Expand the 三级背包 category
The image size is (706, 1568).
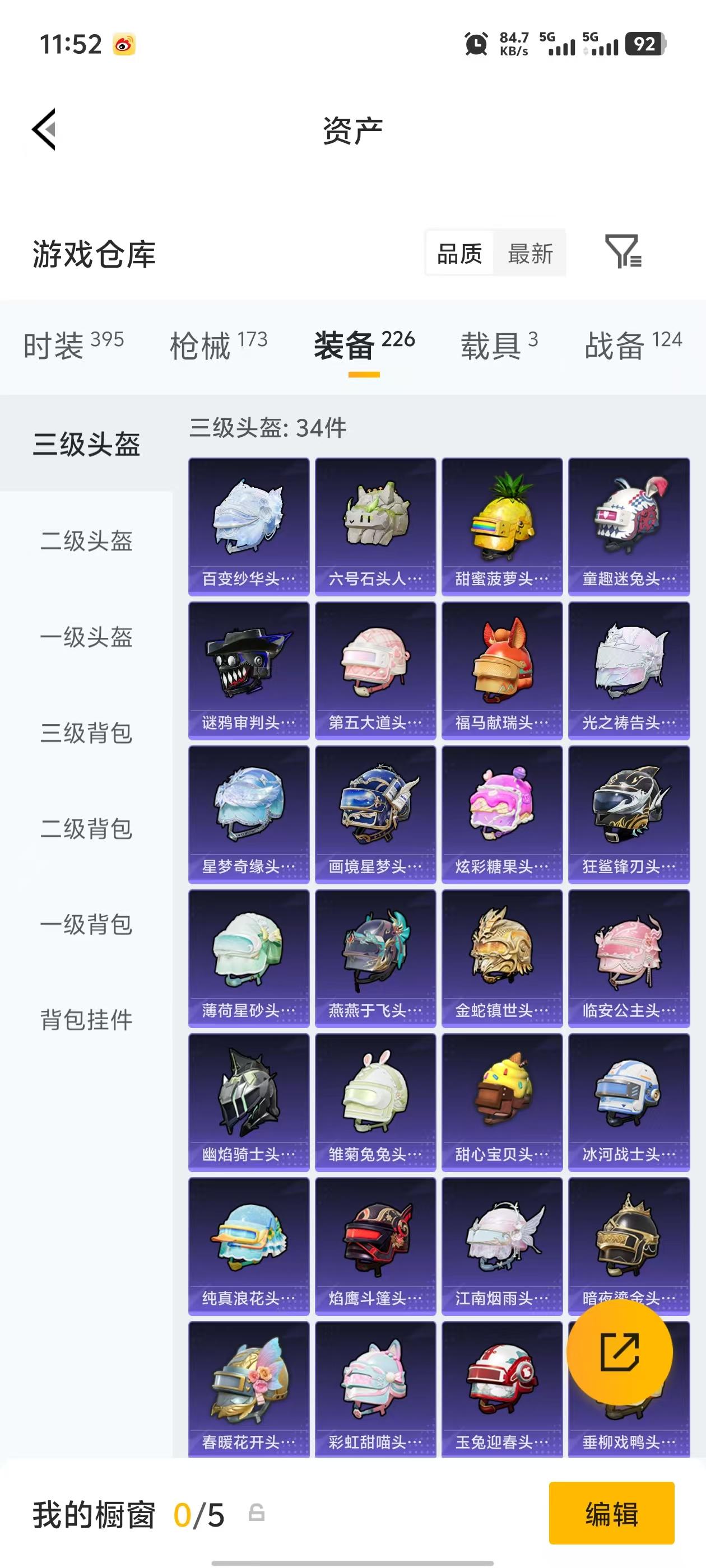click(85, 734)
